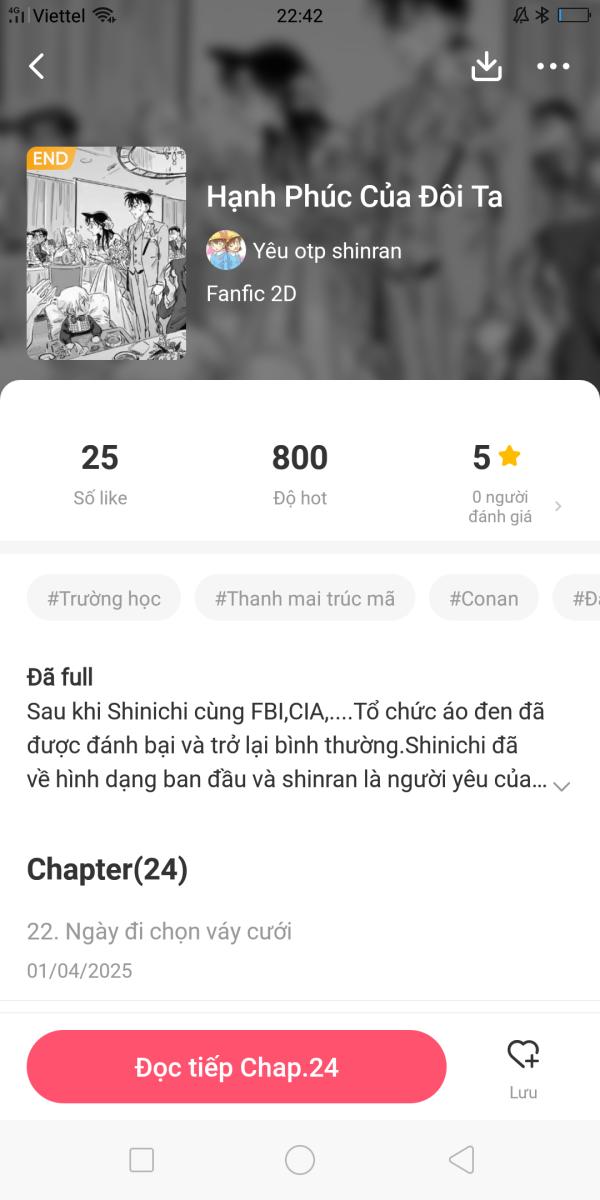
Task: Select the #Conan tag chip
Action: tap(483, 598)
